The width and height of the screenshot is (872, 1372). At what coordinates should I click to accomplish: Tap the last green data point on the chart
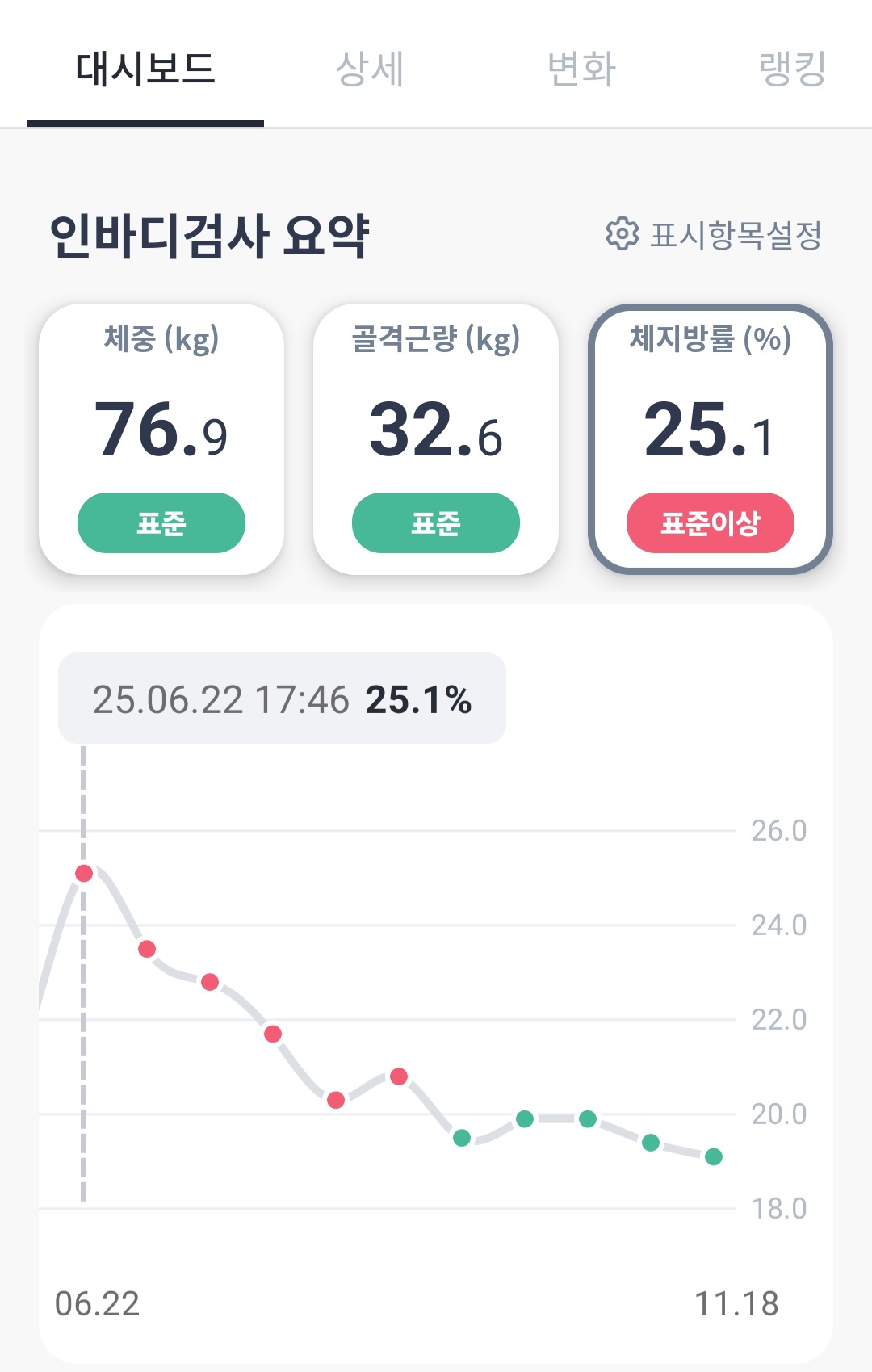click(714, 1156)
